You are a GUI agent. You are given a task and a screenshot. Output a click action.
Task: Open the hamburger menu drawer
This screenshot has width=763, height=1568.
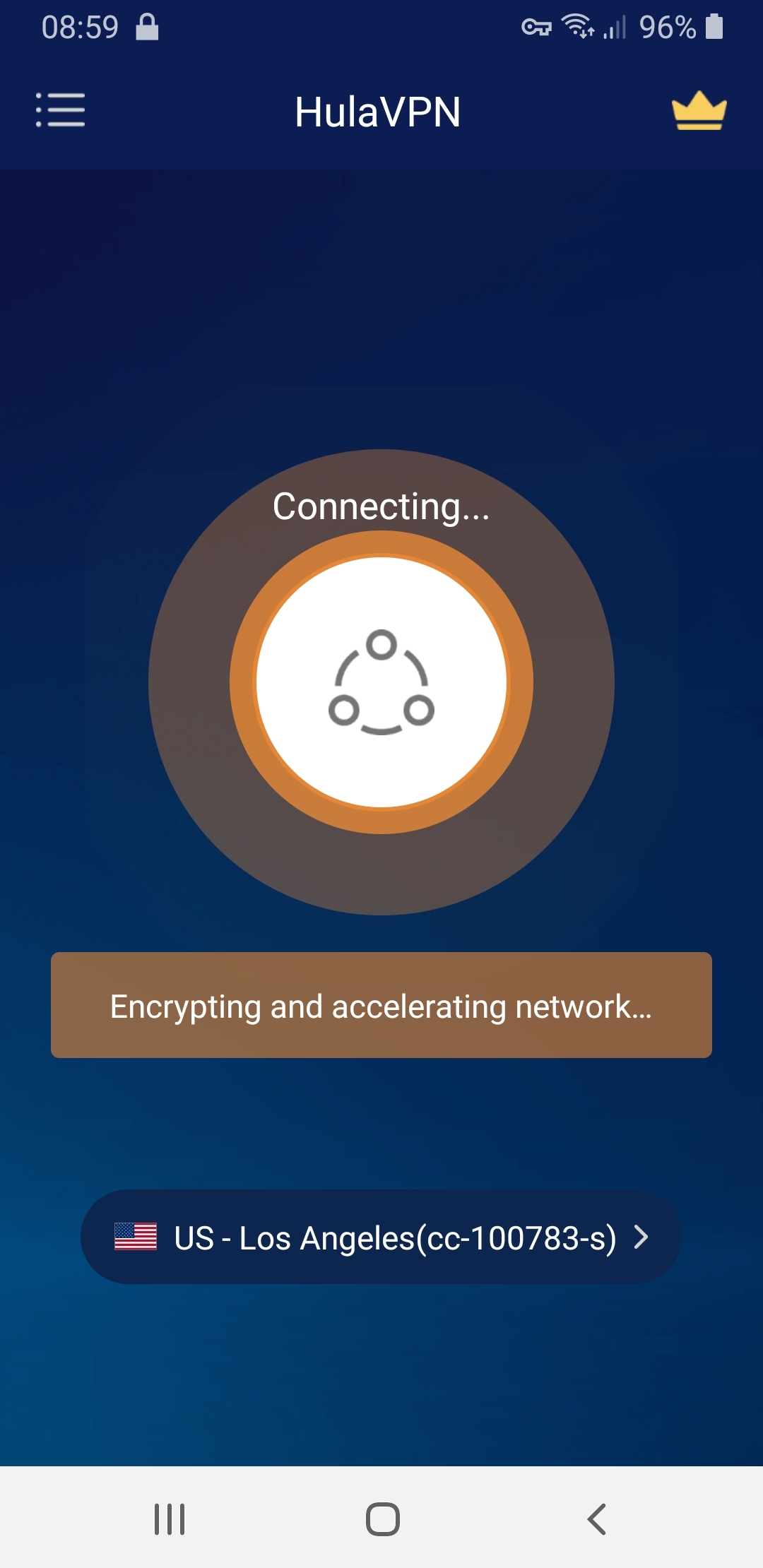(x=61, y=110)
